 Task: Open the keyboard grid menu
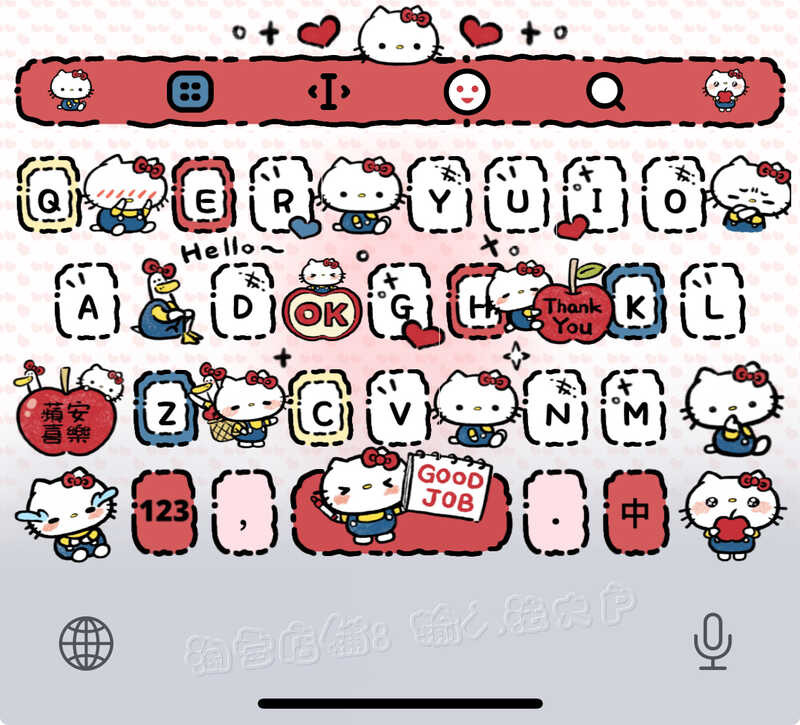point(190,92)
